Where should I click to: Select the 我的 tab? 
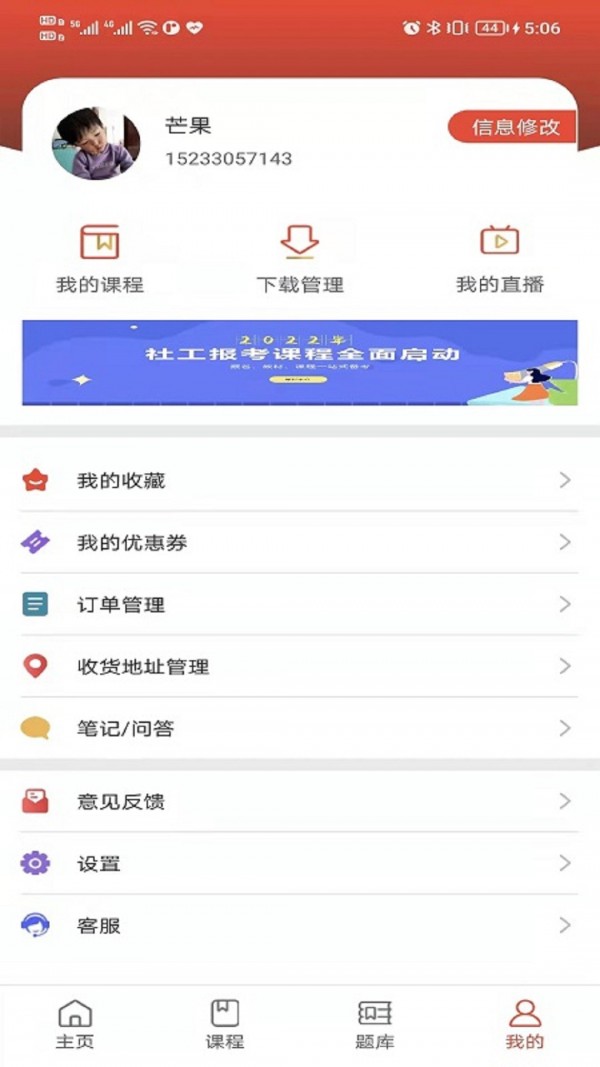[x=525, y=1025]
